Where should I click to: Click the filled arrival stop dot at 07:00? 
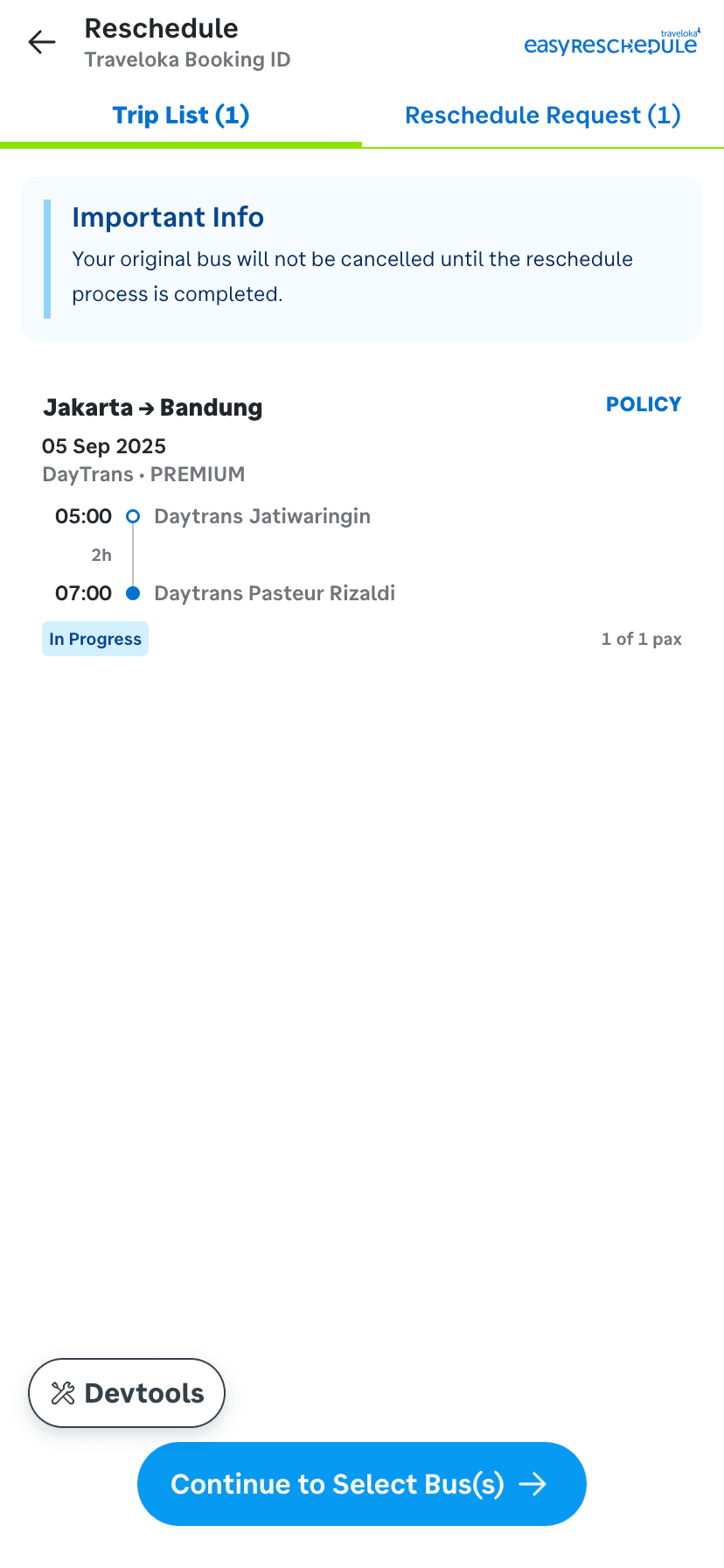[132, 592]
